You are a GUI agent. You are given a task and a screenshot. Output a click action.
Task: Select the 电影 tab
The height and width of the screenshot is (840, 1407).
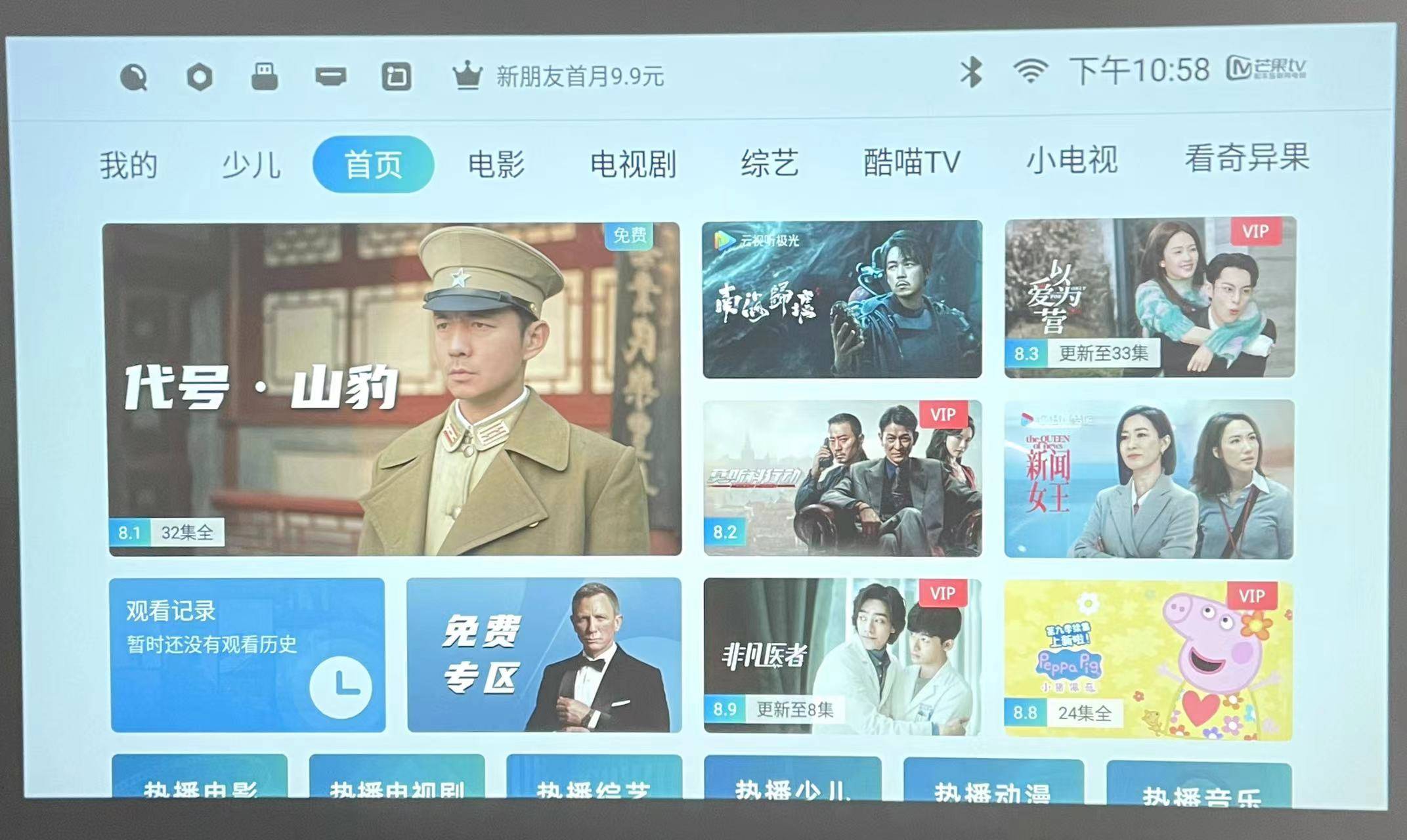[496, 164]
